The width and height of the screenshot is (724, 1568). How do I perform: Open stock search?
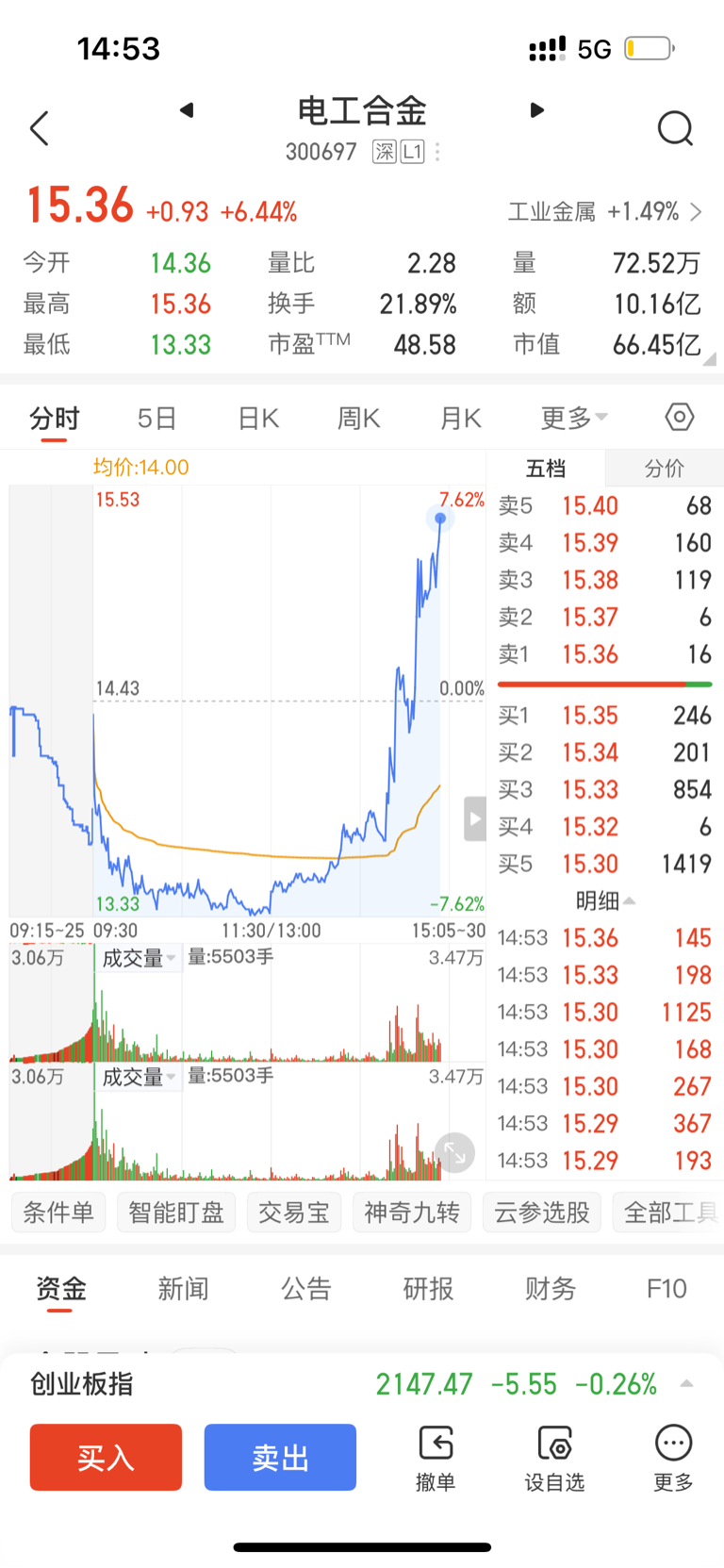tap(675, 128)
